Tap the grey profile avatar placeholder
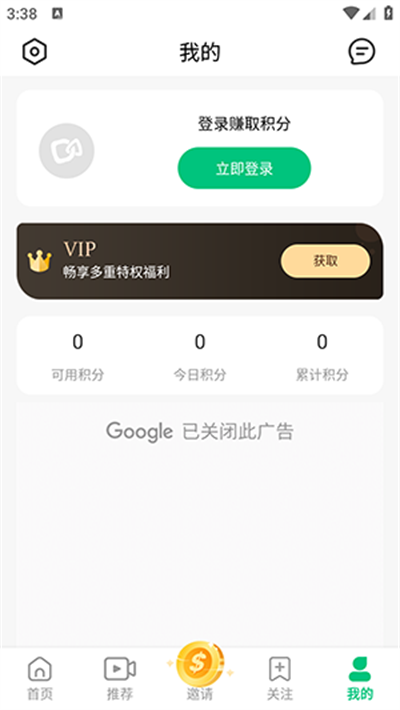Screen dimensions: 400x710 click(67, 150)
